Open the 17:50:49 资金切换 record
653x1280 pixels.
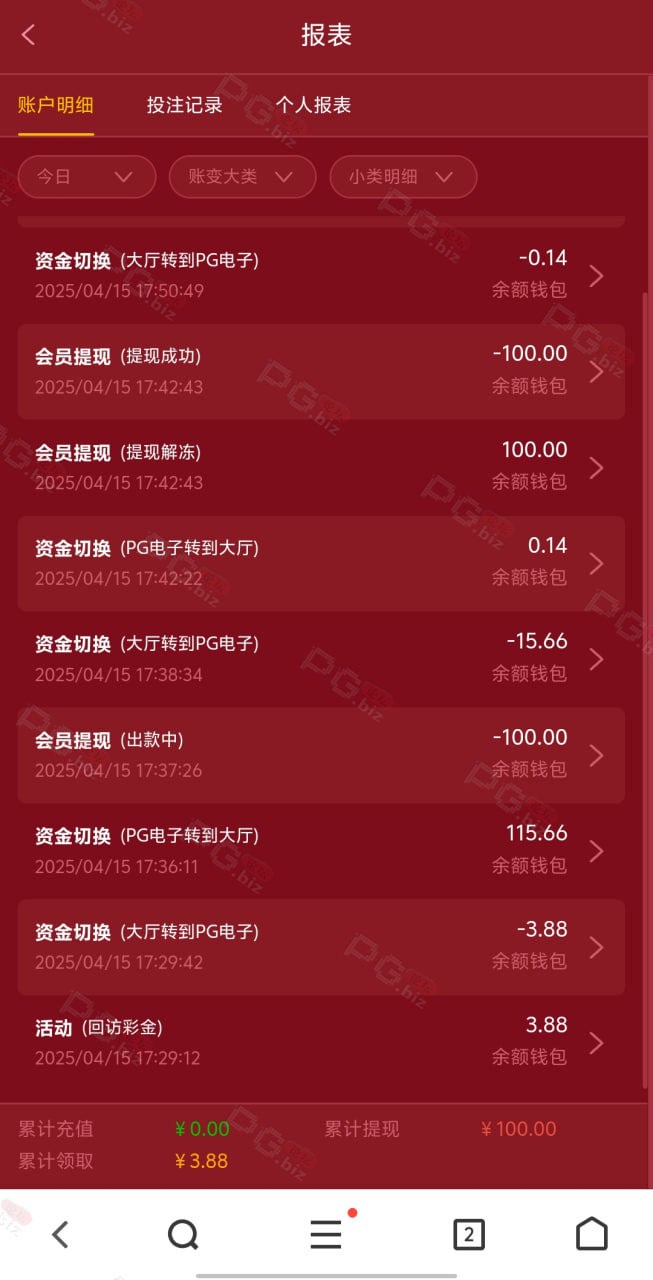pyautogui.click(x=321, y=275)
